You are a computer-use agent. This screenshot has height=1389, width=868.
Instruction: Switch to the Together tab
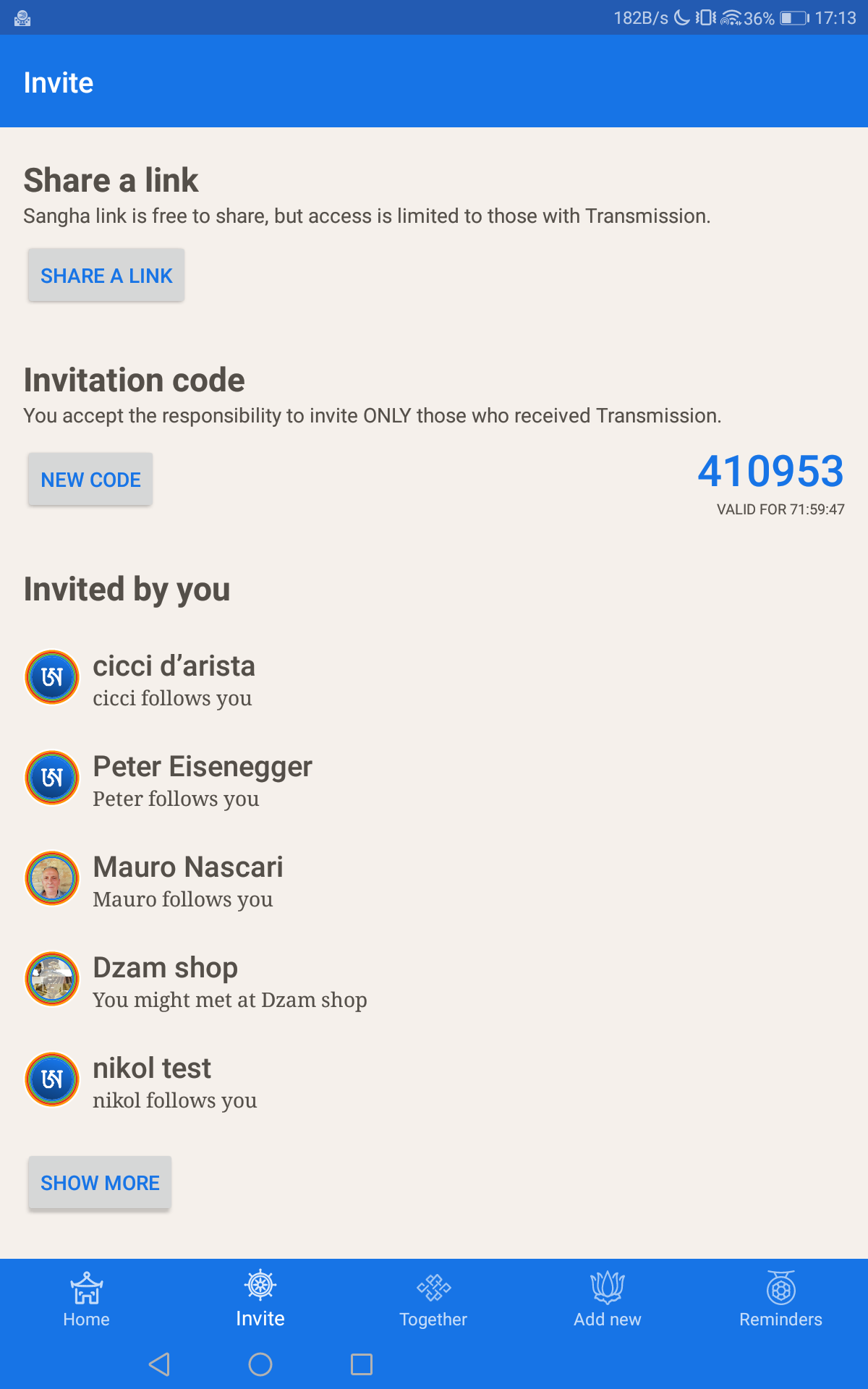tap(433, 1300)
